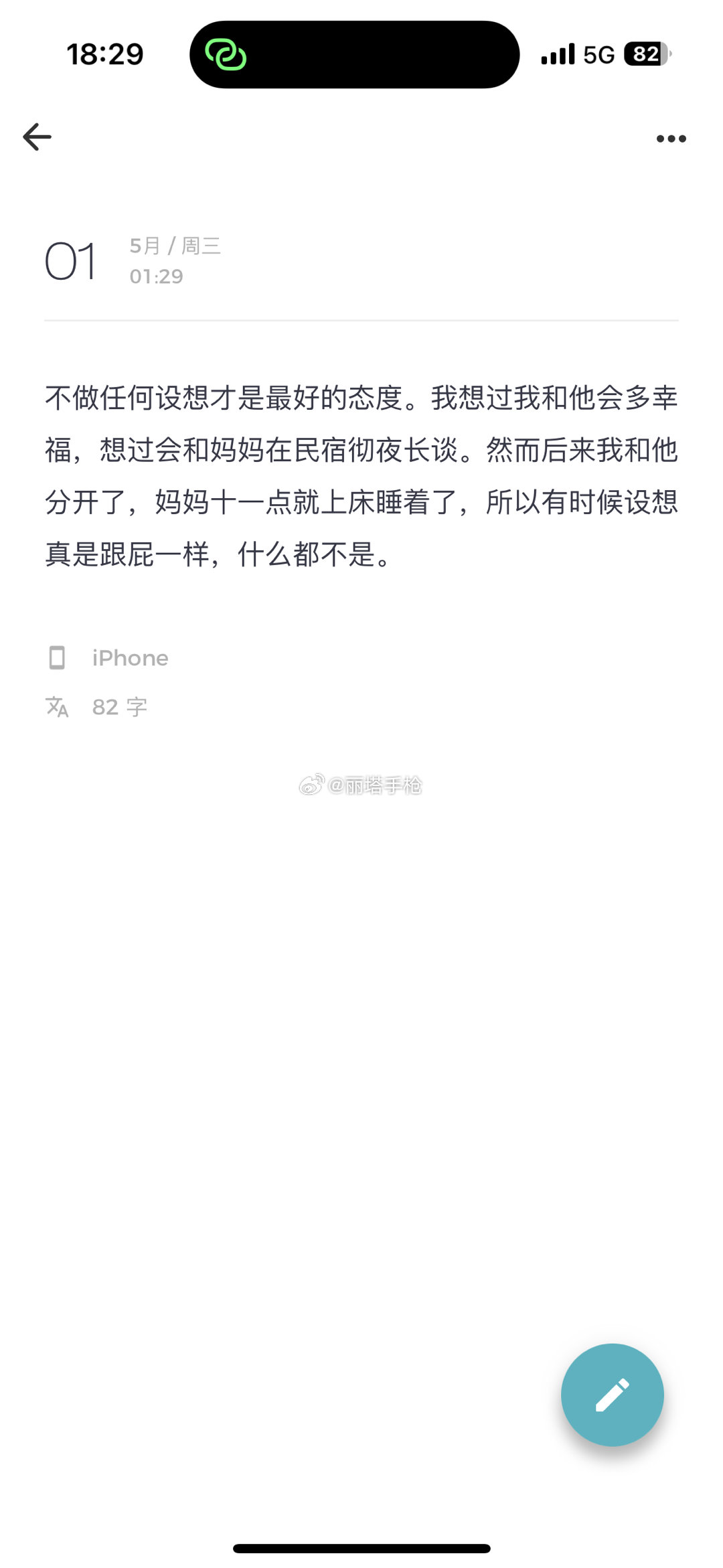Open the three-dot overflow menu
The image size is (723, 1568).
coord(671,139)
